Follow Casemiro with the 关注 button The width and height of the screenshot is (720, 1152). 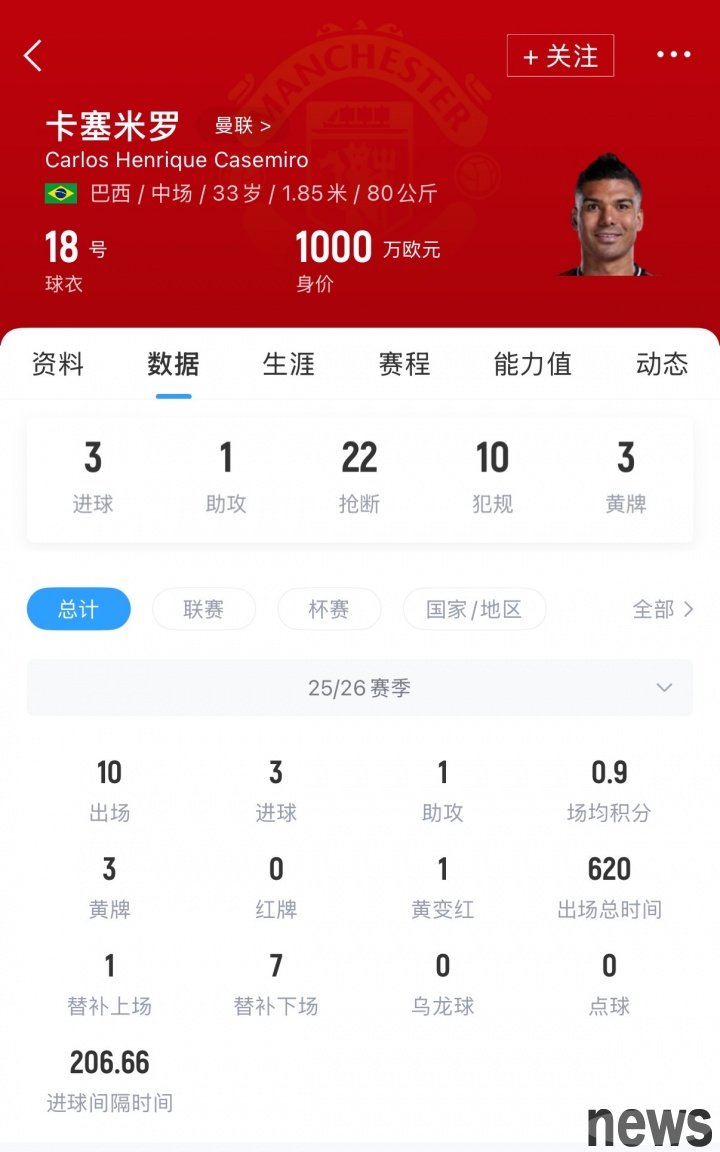[x=560, y=56]
